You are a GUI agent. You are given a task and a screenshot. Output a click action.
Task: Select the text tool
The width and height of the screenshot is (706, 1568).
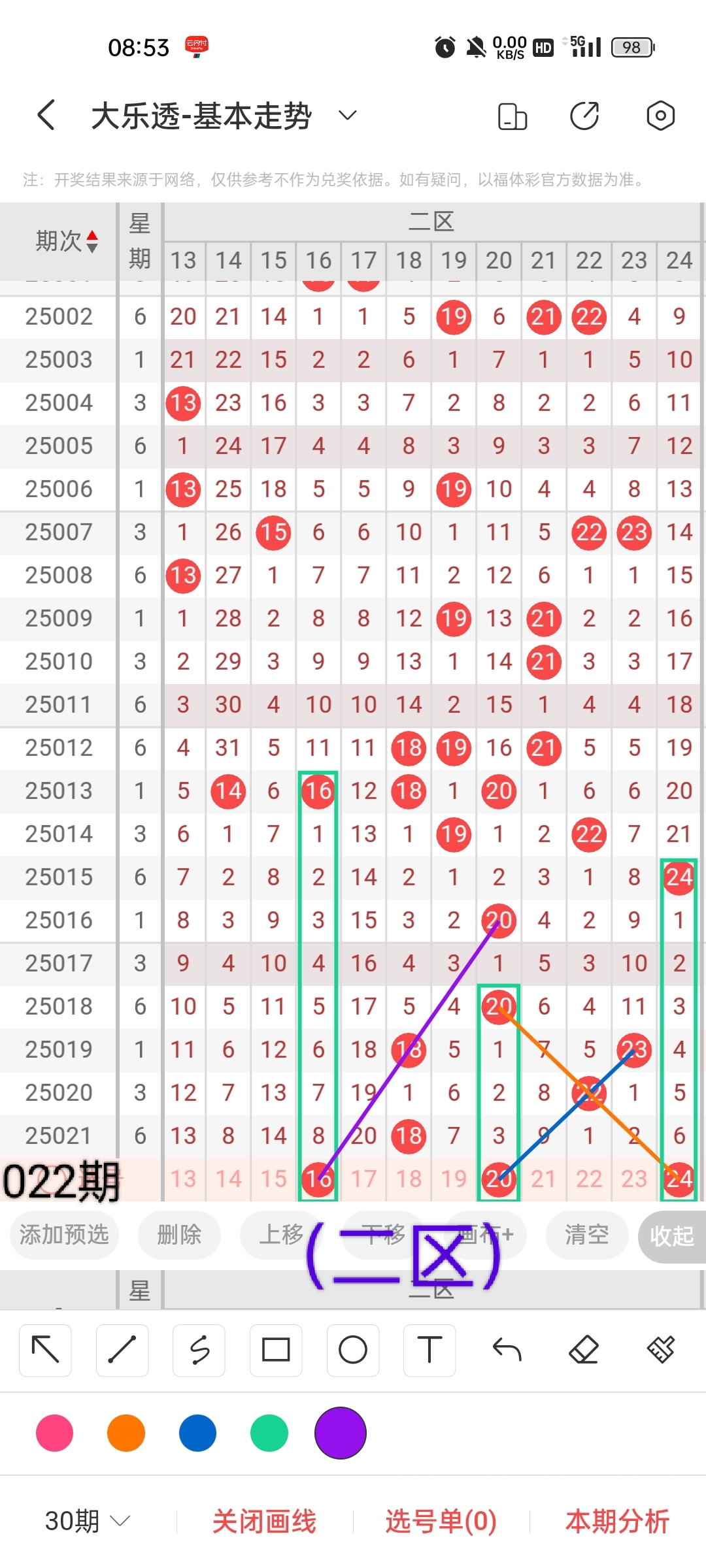(429, 1350)
